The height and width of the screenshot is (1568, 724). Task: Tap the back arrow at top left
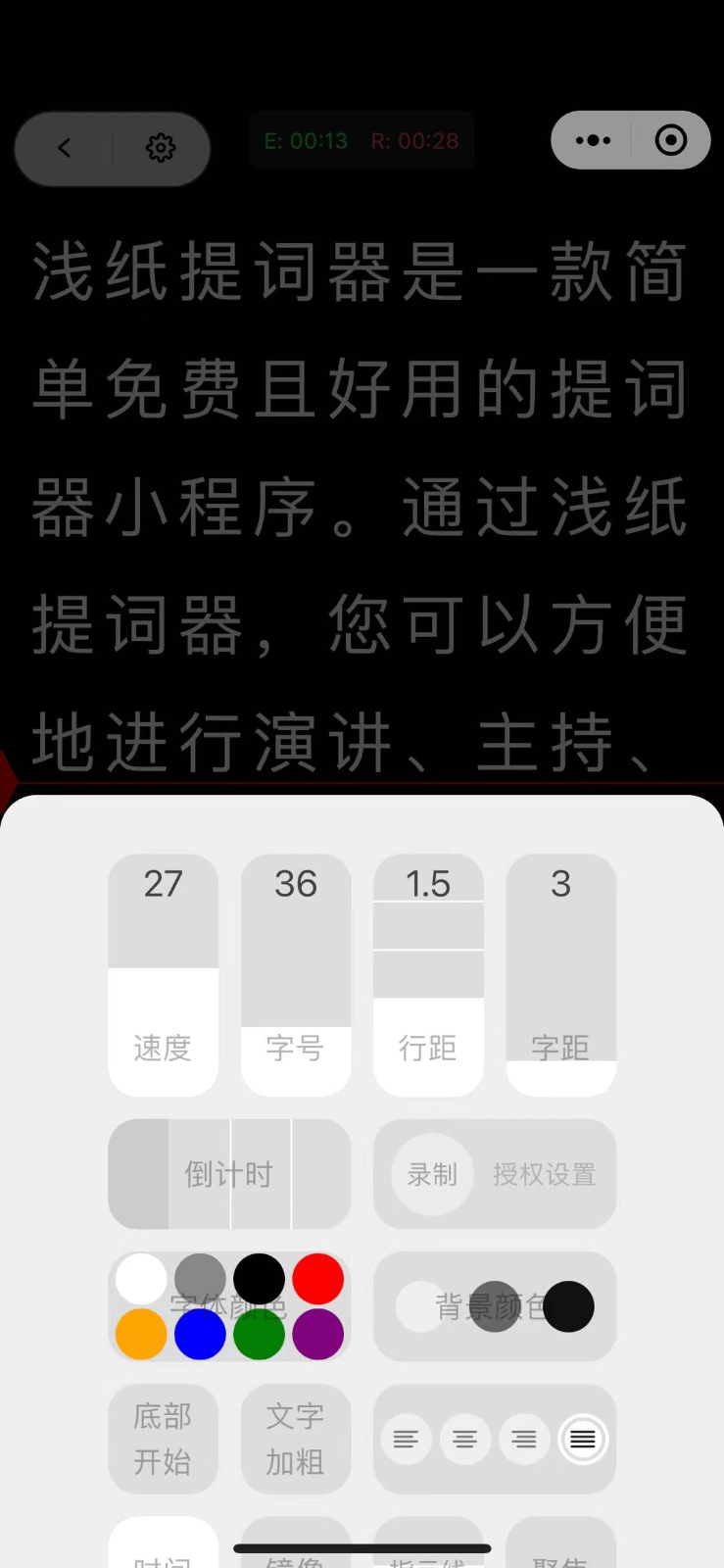(x=64, y=147)
